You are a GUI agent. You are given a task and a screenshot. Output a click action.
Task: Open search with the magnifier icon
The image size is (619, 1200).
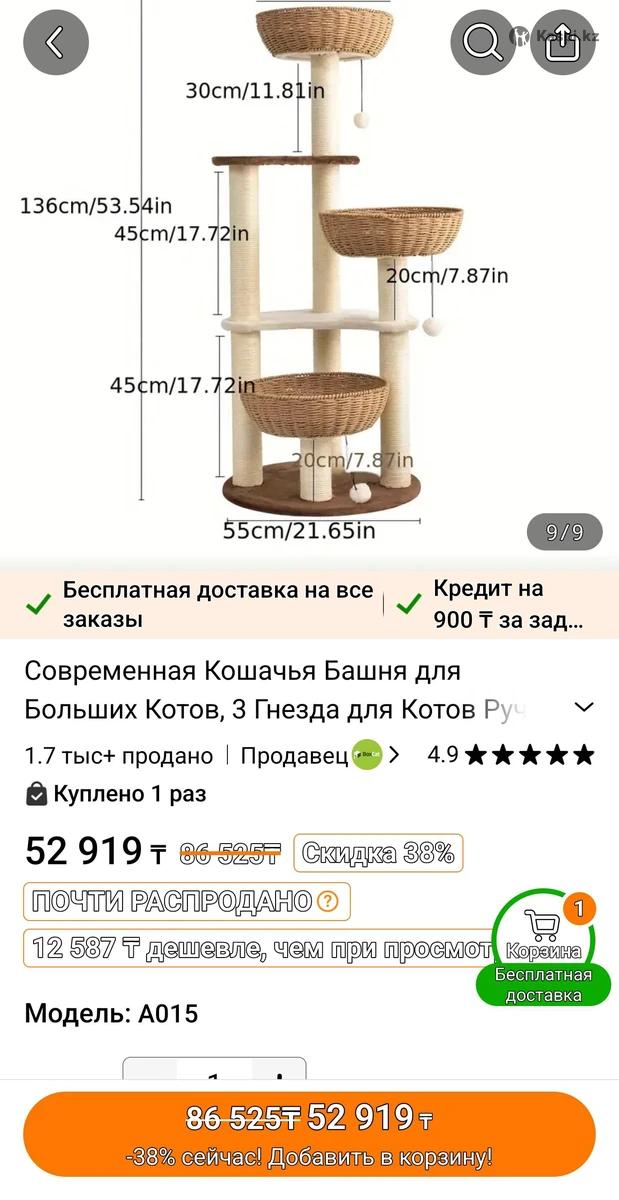pos(483,42)
